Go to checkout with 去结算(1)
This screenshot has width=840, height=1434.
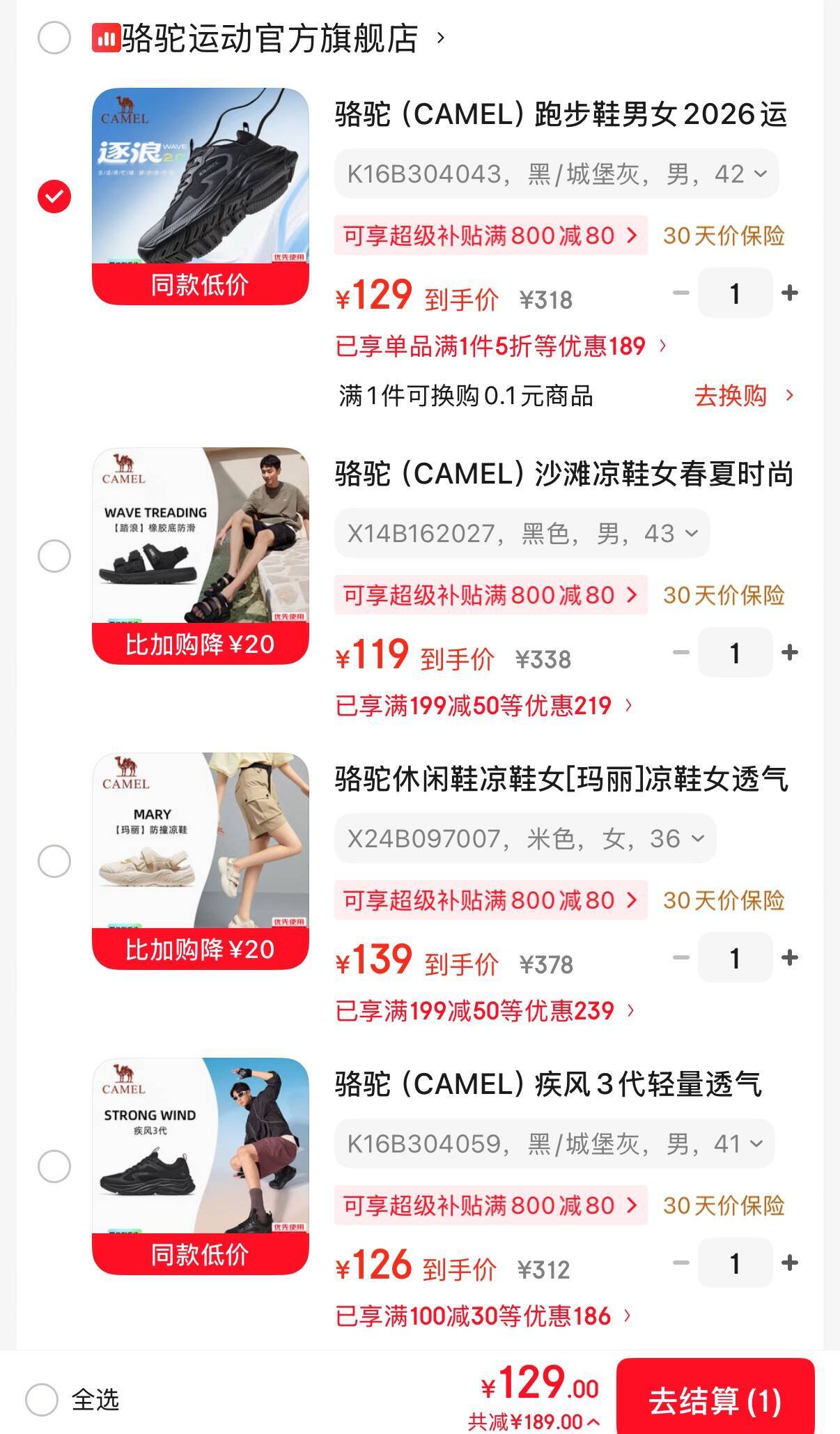[x=715, y=1401]
